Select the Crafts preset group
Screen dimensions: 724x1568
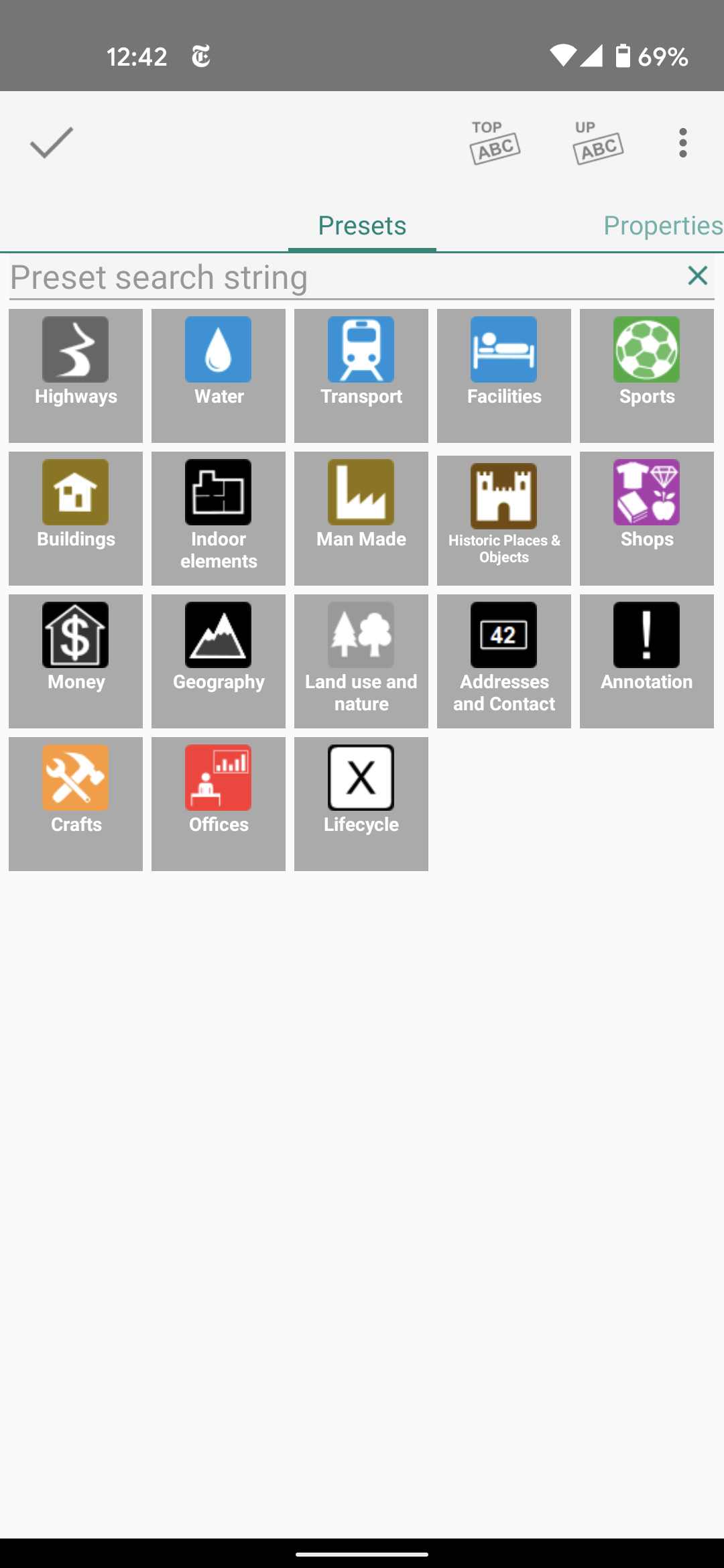pyautogui.click(x=76, y=804)
